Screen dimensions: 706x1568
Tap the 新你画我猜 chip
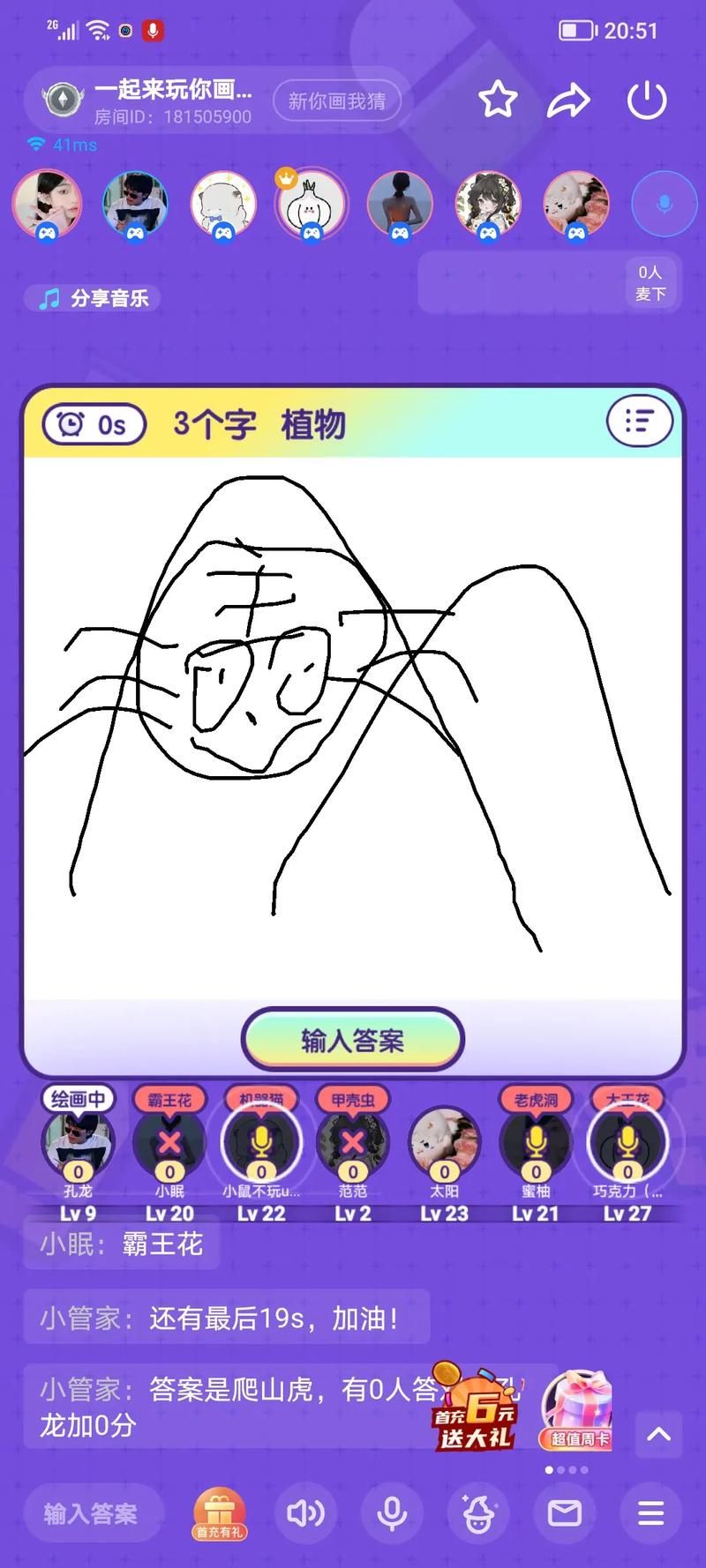click(336, 101)
